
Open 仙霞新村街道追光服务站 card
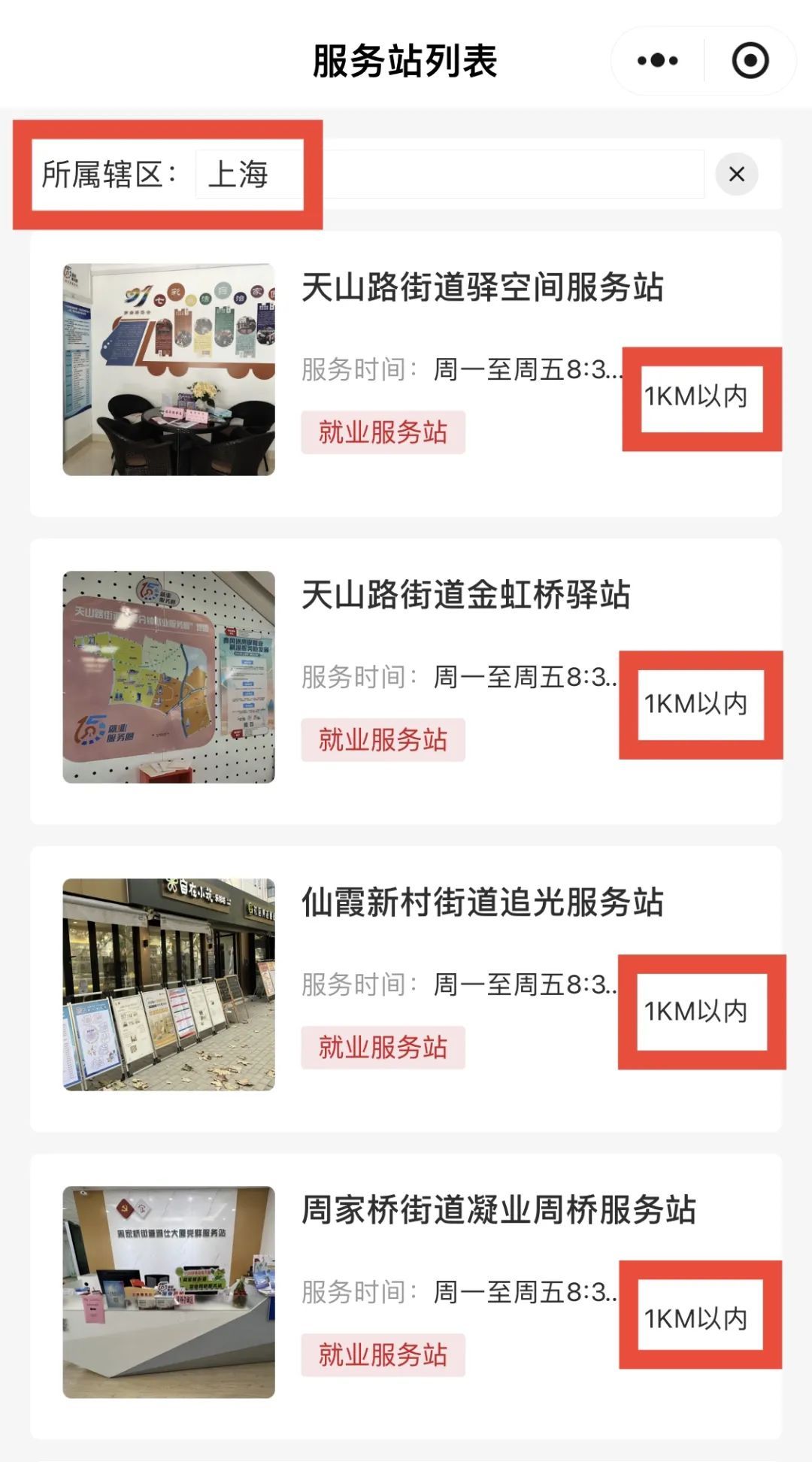pyautogui.click(x=481, y=903)
